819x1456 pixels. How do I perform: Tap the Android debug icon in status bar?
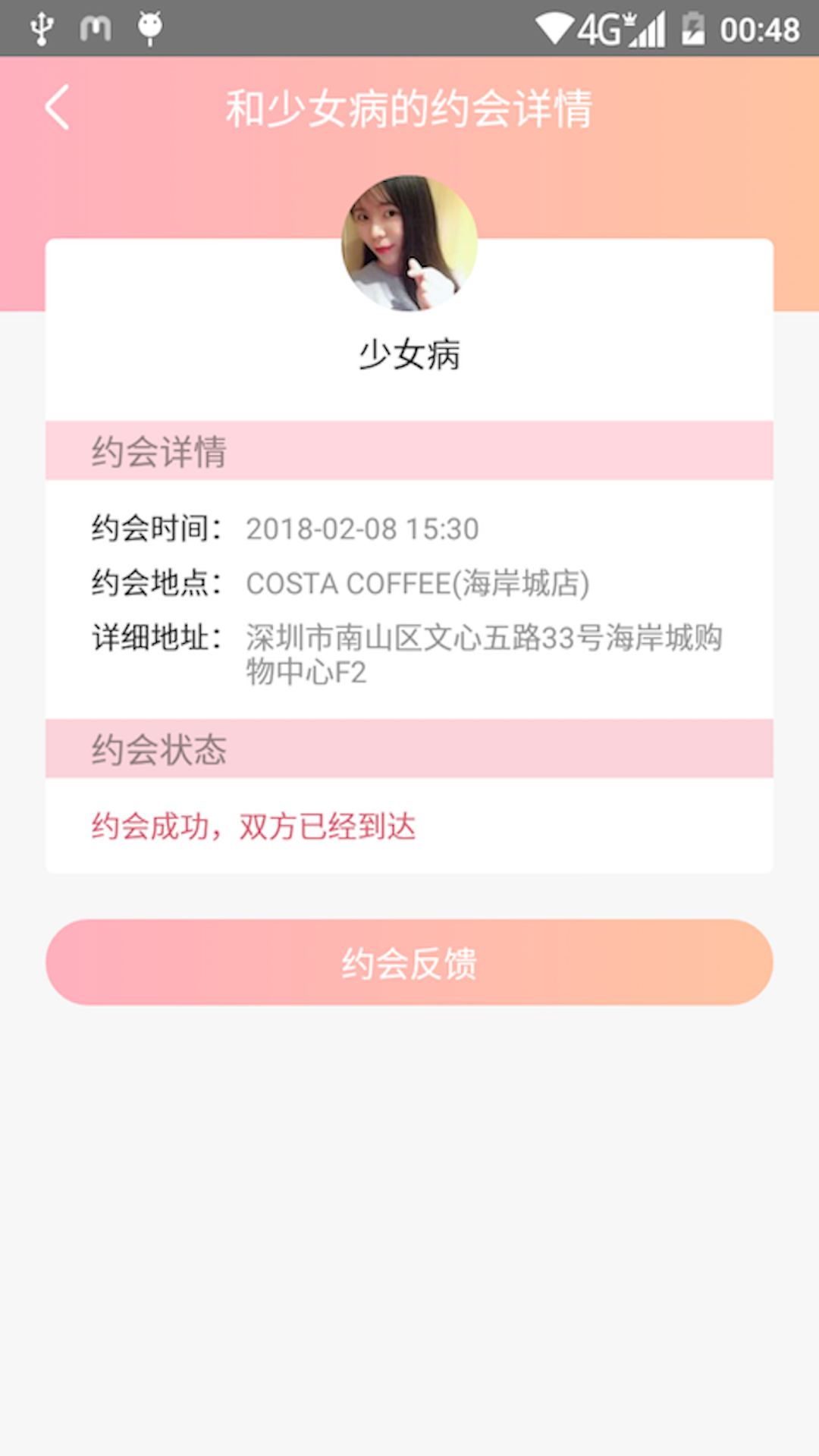coord(149,27)
